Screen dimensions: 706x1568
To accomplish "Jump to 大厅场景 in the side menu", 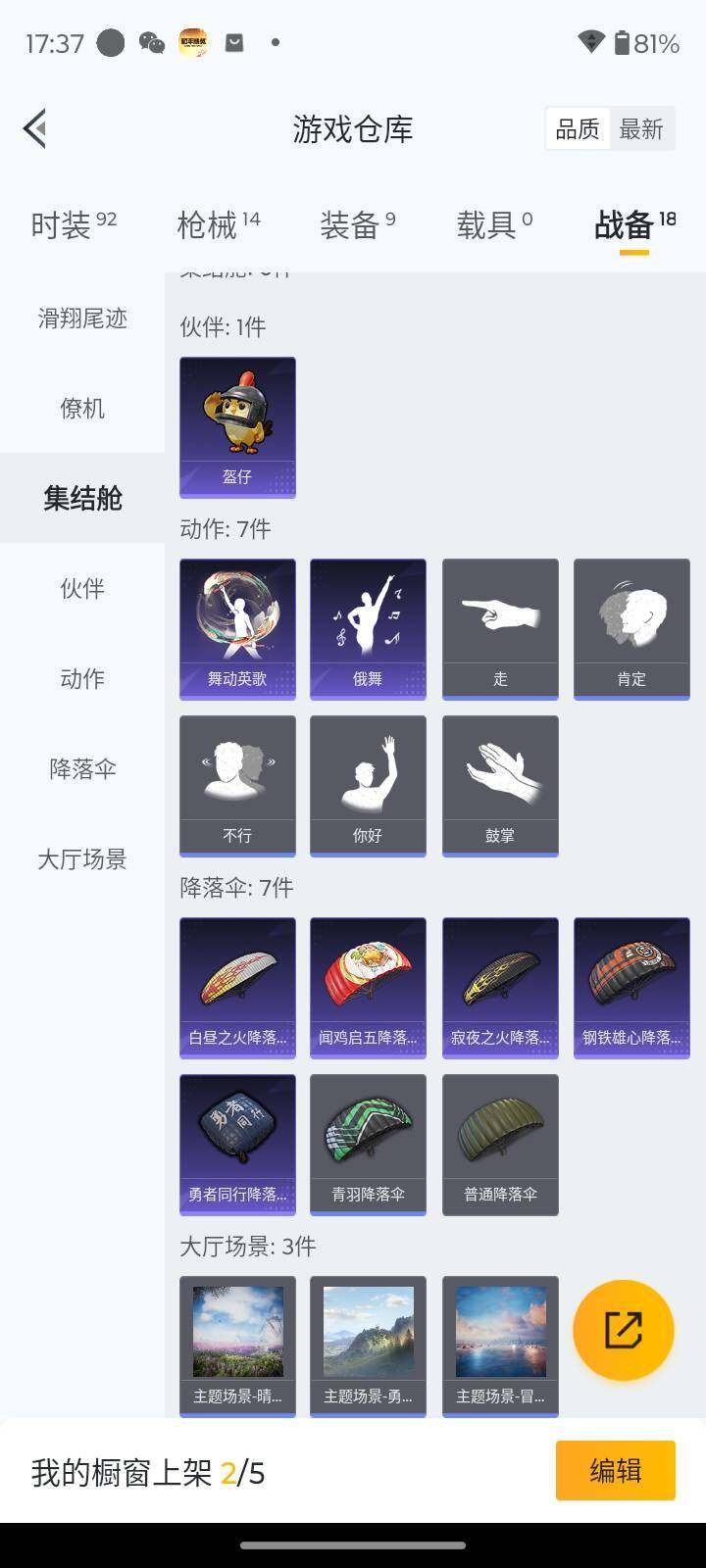I will 82,858.
